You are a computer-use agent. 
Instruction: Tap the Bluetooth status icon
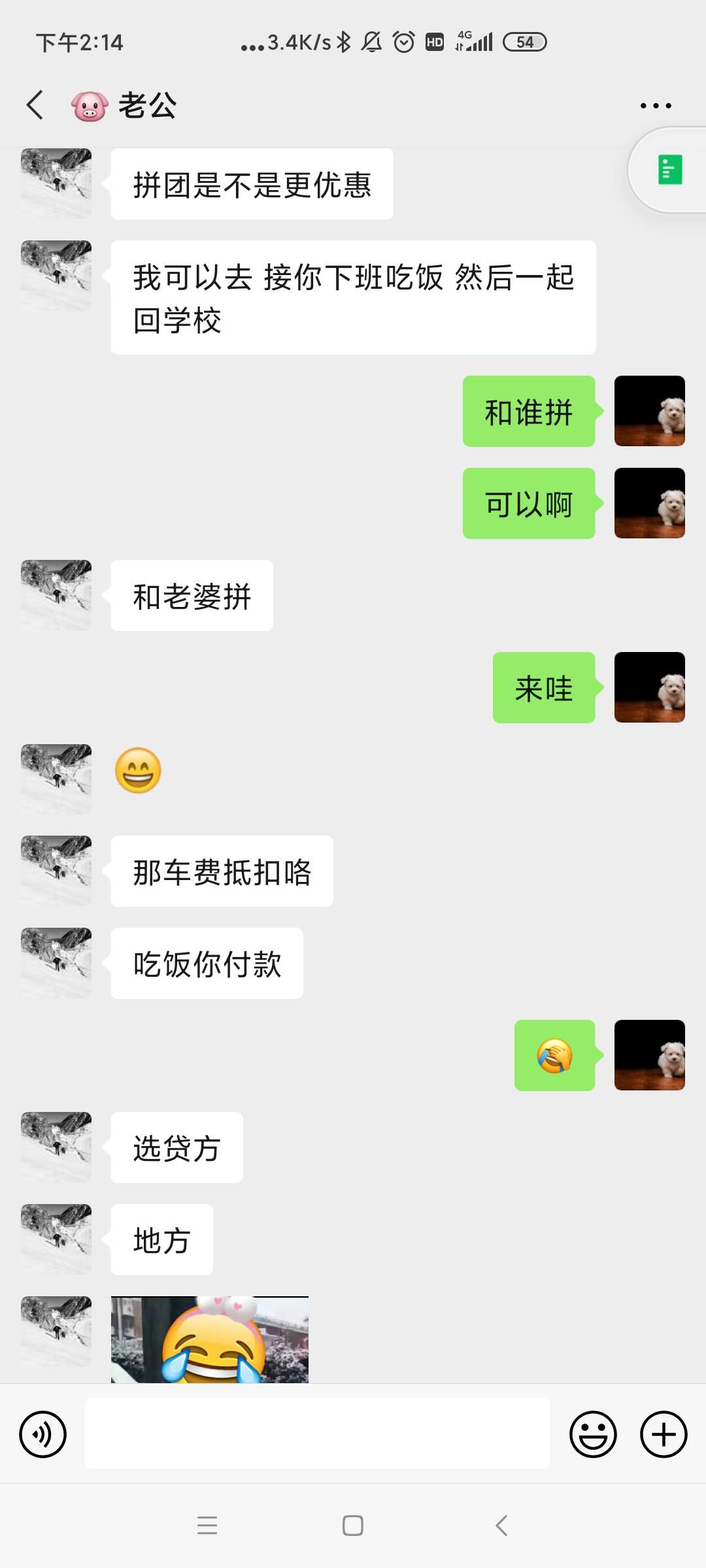[x=345, y=41]
